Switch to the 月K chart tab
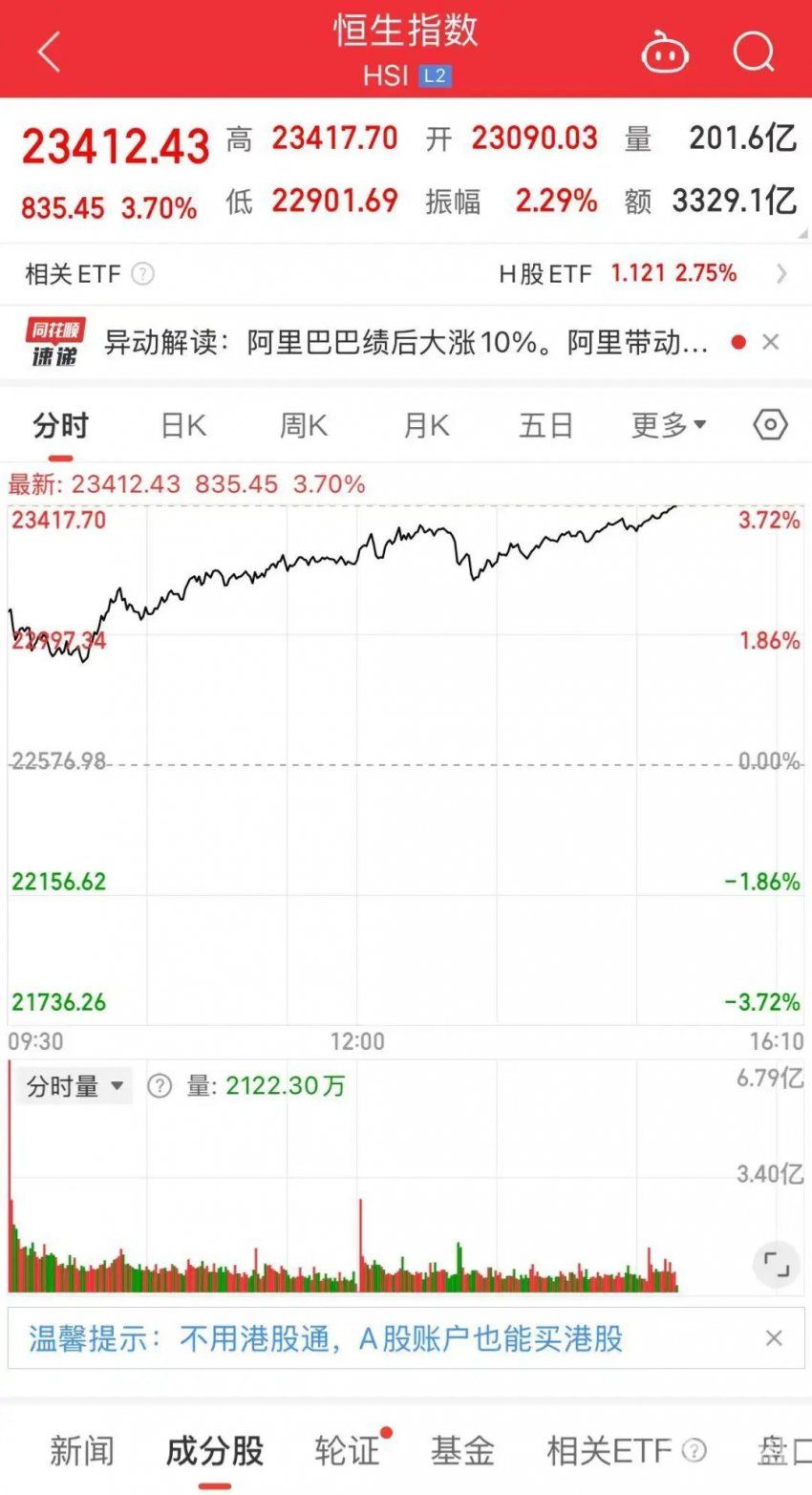This screenshot has width=812, height=1495. (x=426, y=425)
